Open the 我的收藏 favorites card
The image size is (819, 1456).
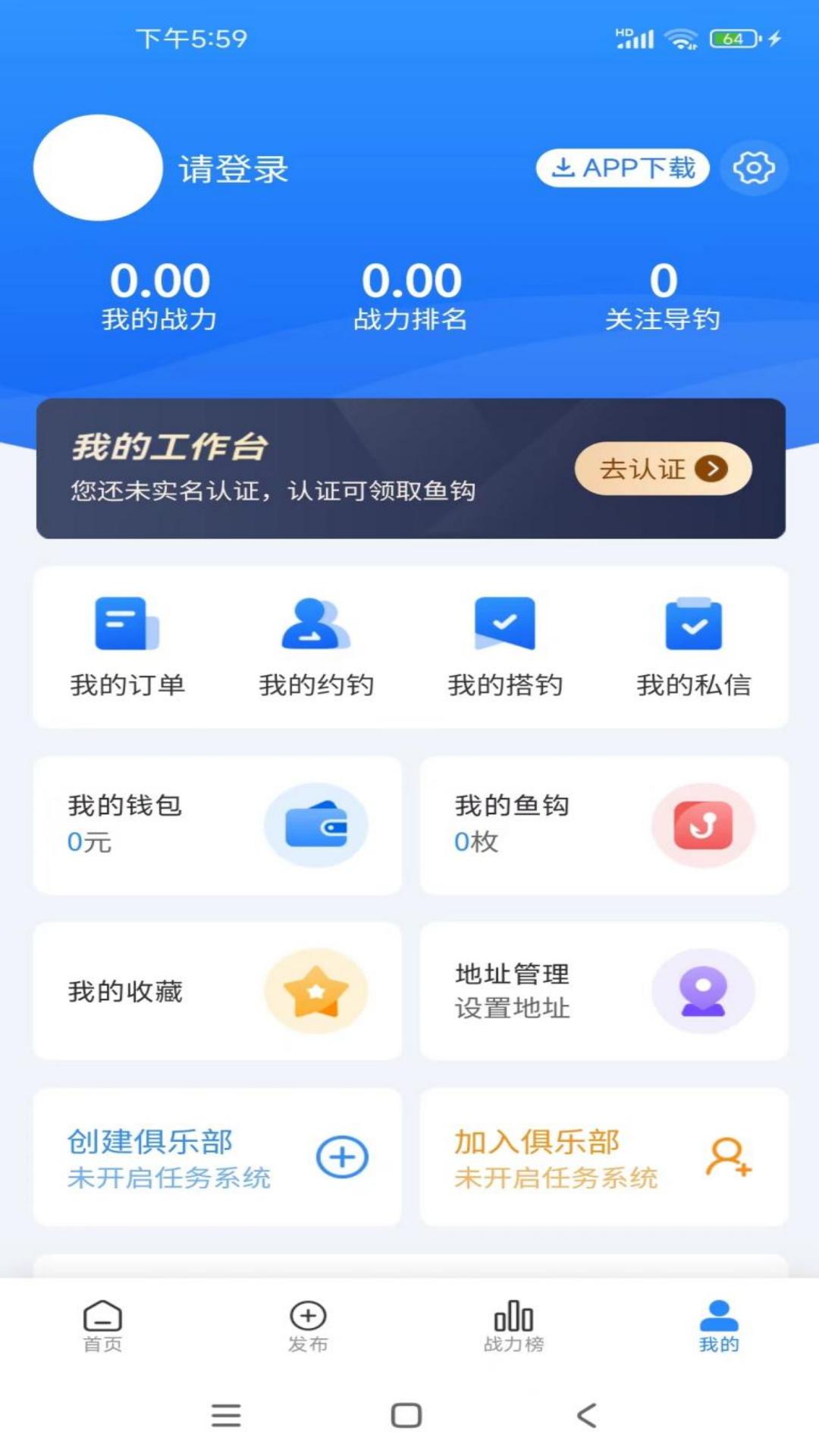point(218,991)
